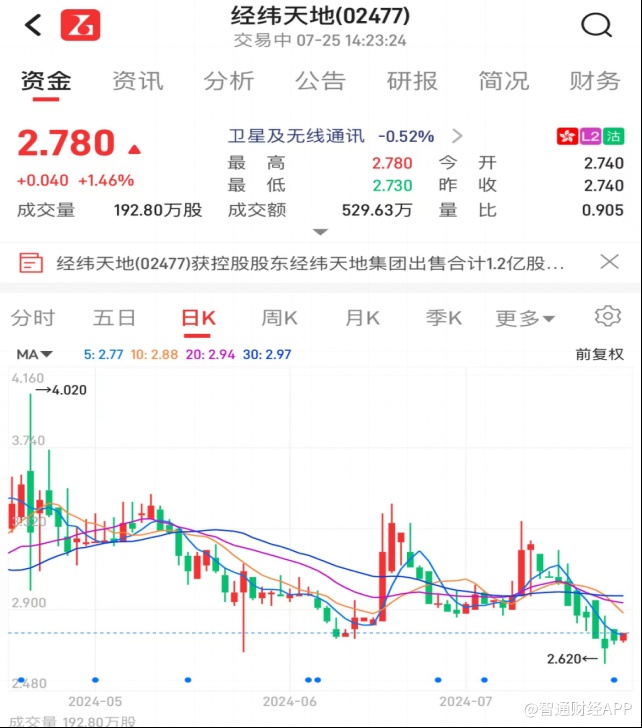Expand the quote details arrow

coord(320,232)
